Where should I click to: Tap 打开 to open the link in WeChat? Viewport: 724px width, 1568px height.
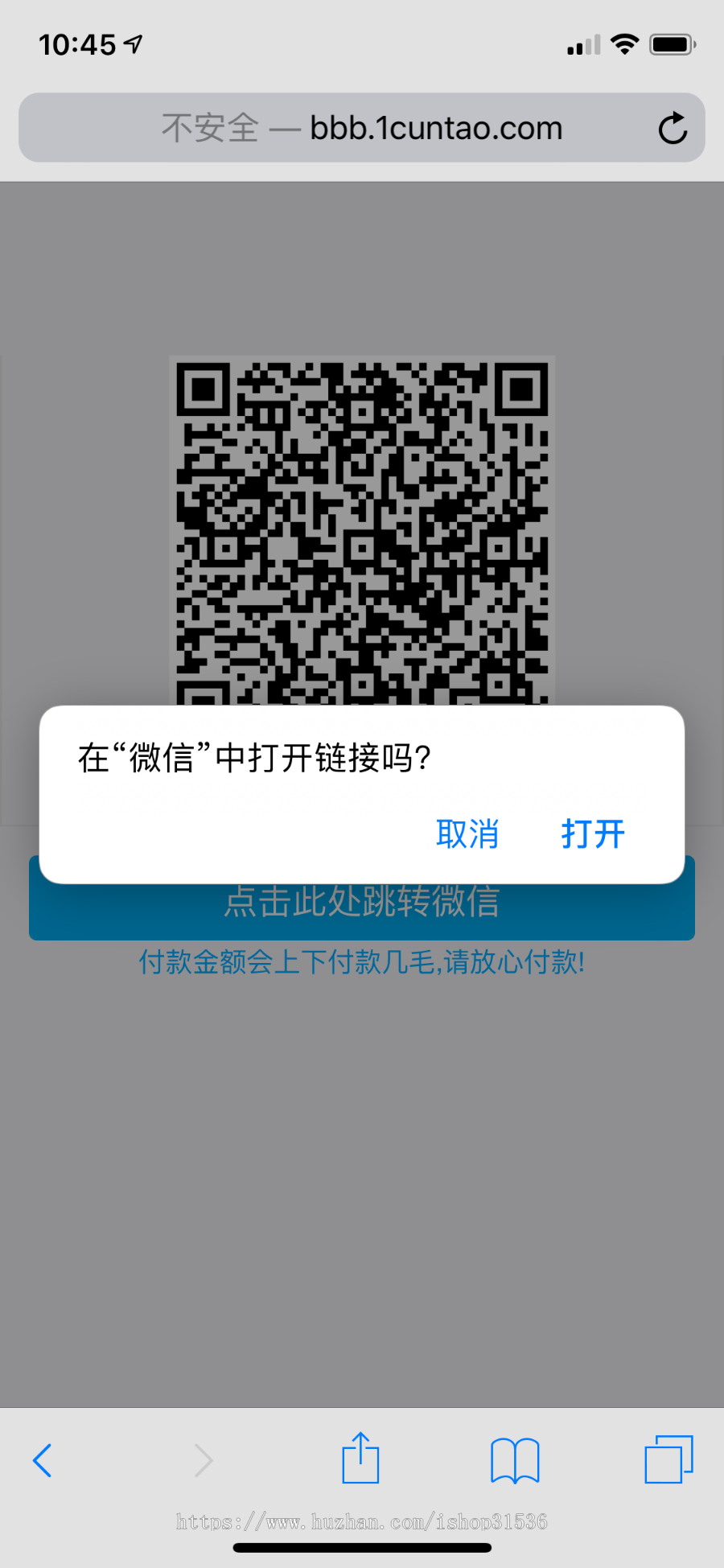(593, 834)
